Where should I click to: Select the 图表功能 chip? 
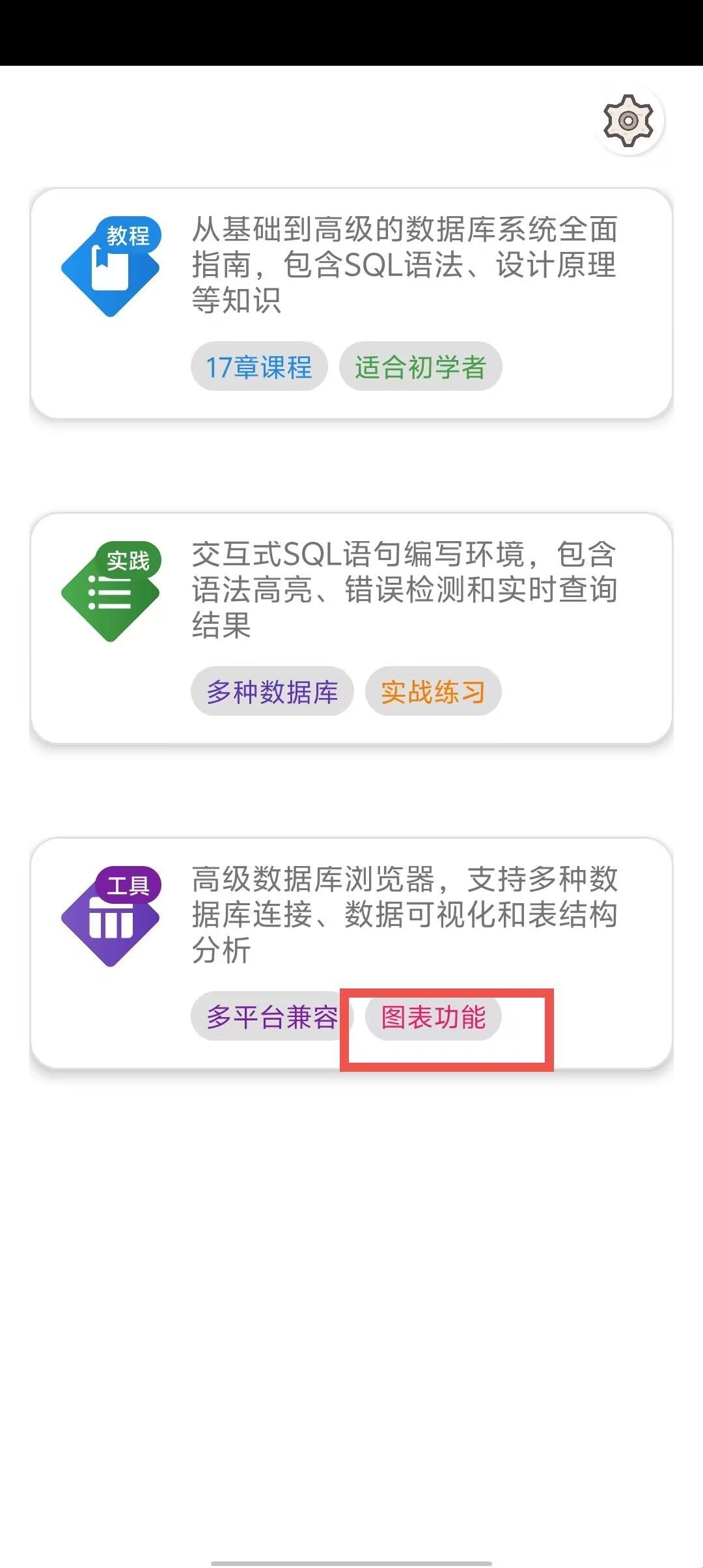433,1016
